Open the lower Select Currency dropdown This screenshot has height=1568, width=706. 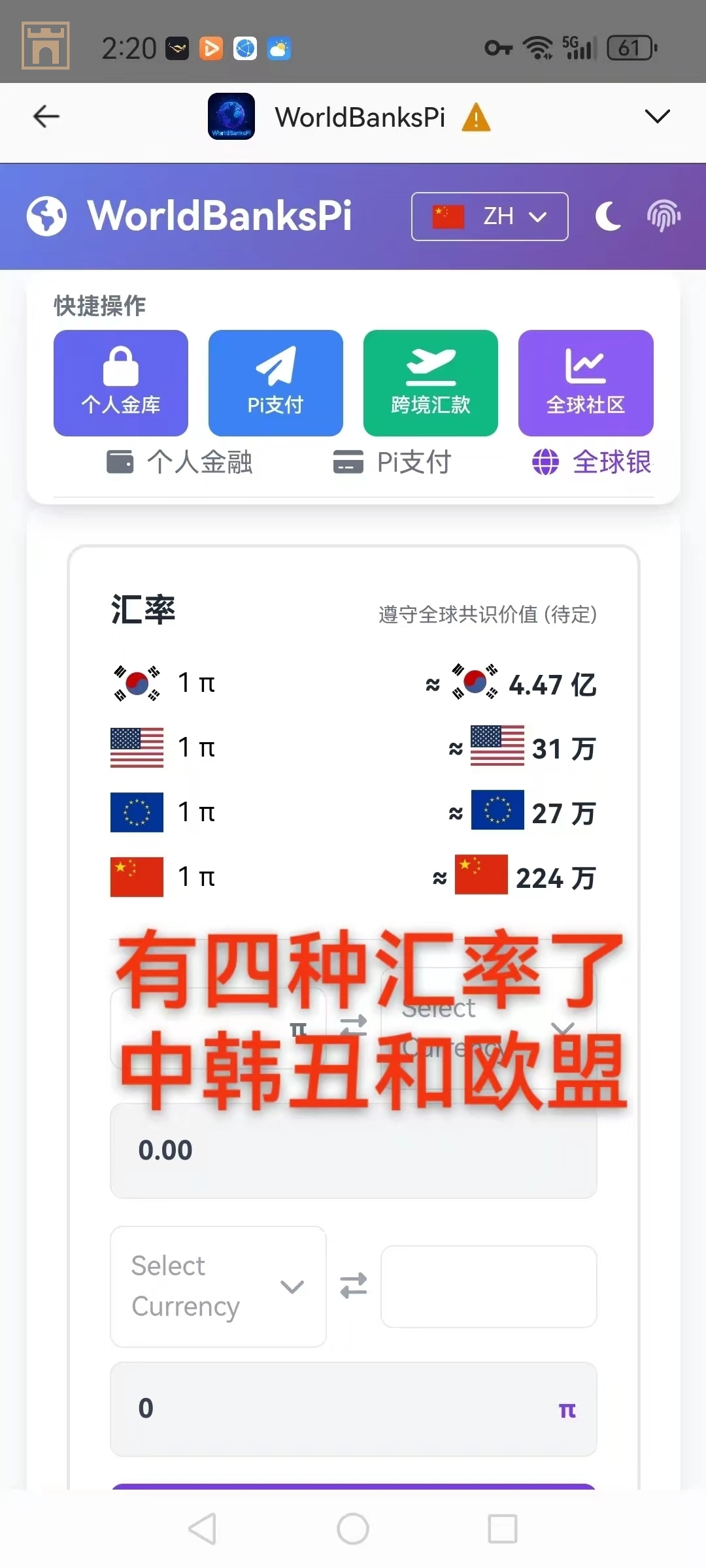coord(218,1286)
